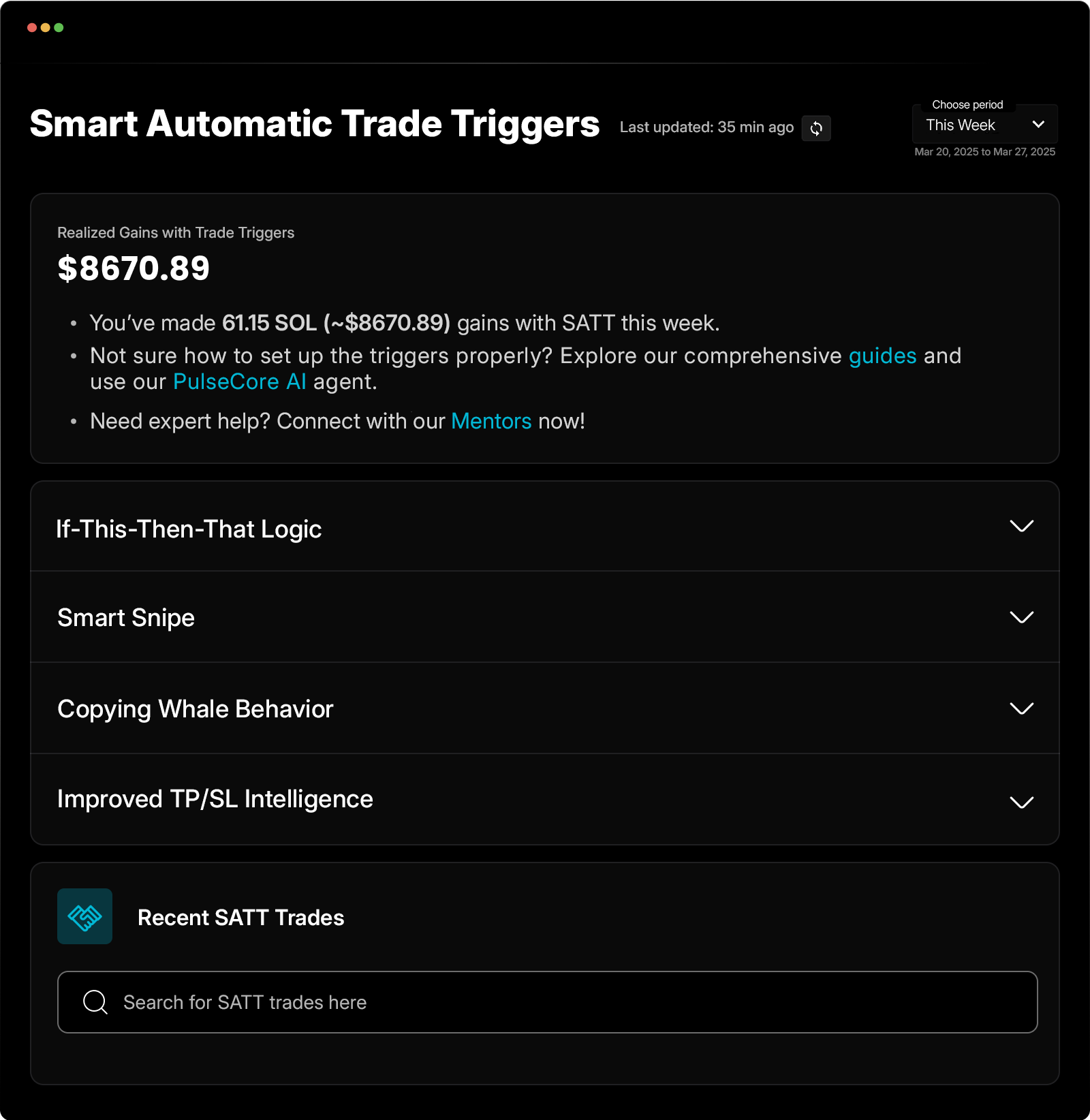This screenshot has height=1120, width=1090.
Task: Expand the Smart Snipe section
Action: tap(1021, 617)
